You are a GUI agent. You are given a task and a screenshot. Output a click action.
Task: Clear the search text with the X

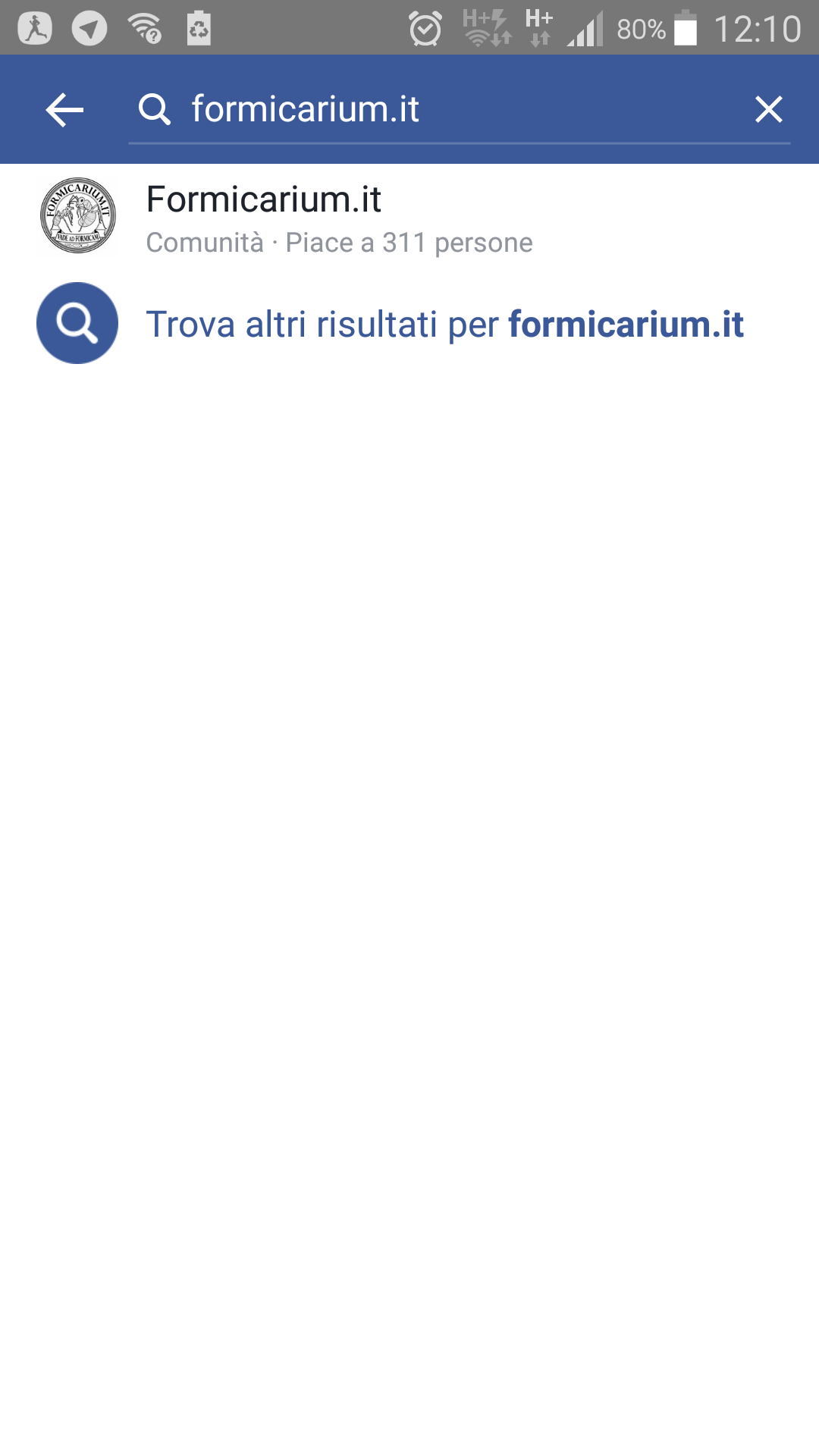pyautogui.click(x=768, y=110)
